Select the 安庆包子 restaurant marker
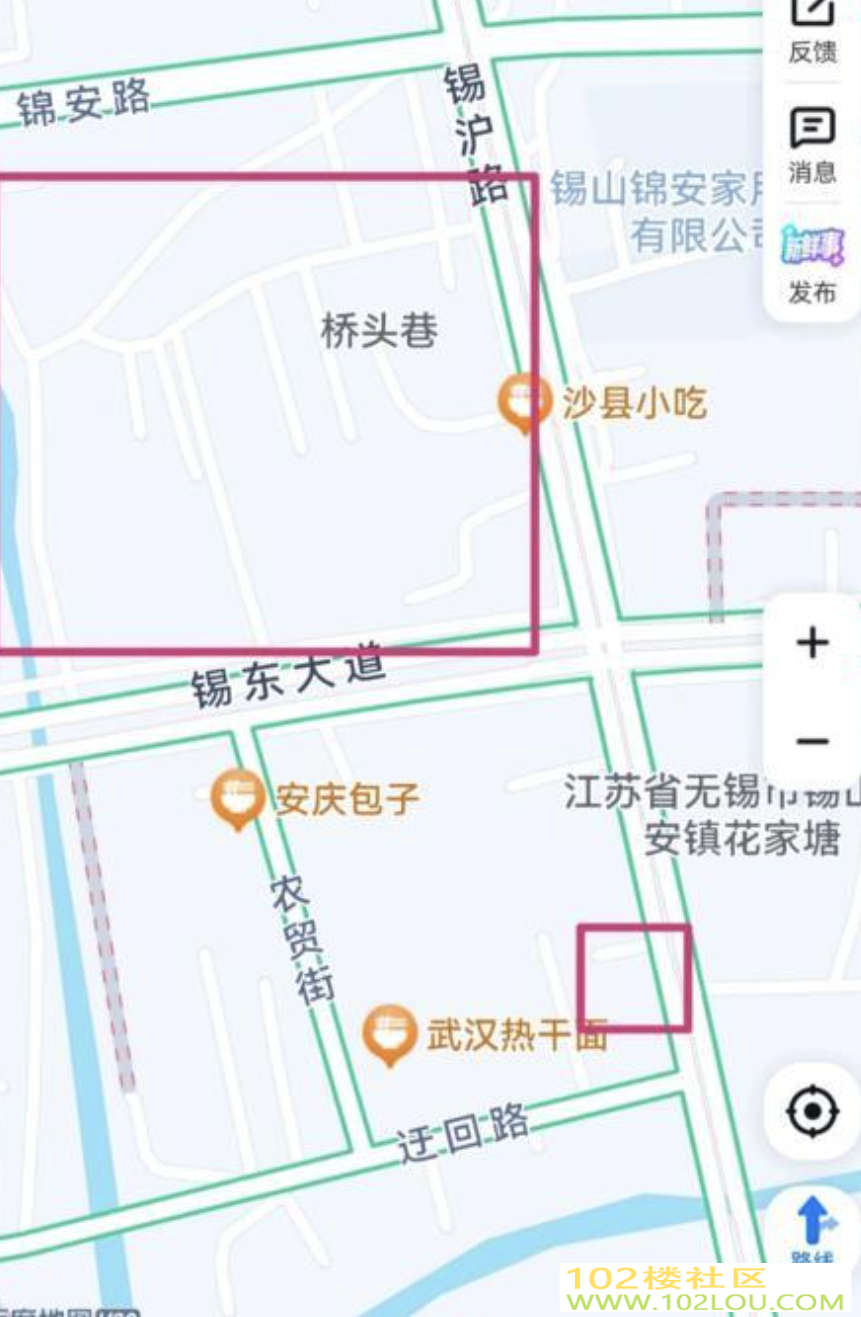 (238, 798)
